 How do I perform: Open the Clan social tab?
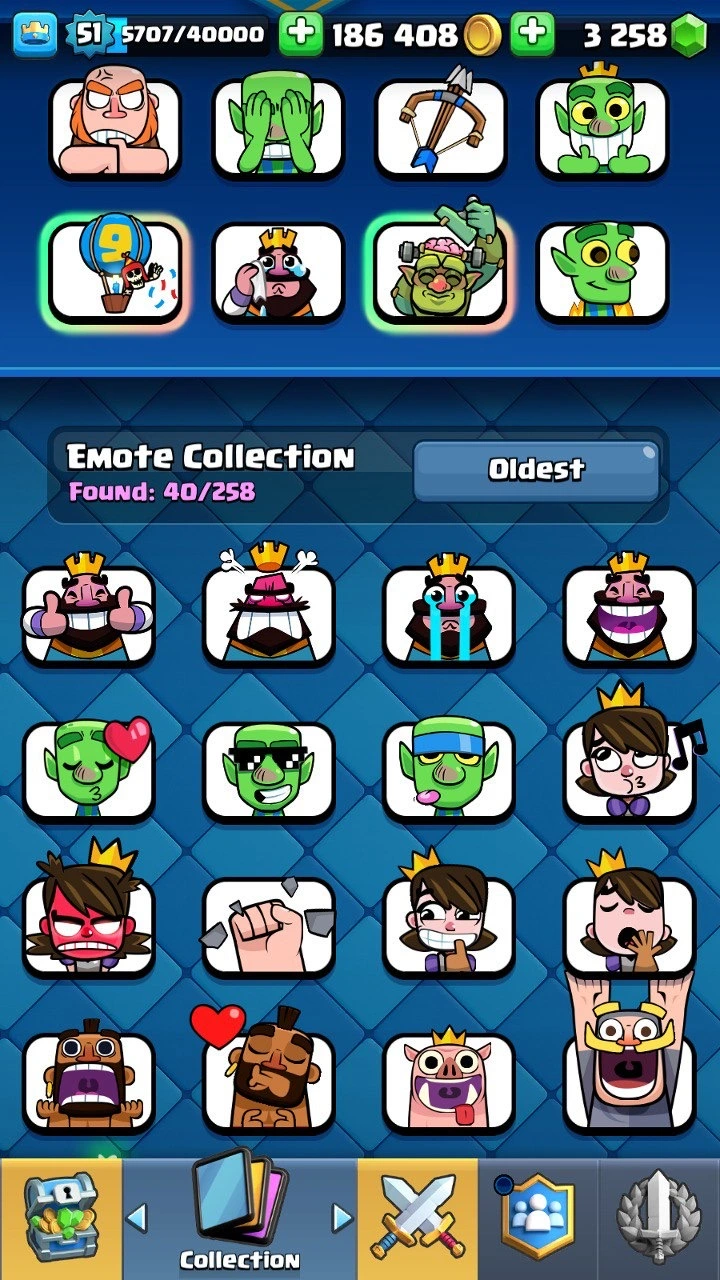click(x=540, y=1218)
